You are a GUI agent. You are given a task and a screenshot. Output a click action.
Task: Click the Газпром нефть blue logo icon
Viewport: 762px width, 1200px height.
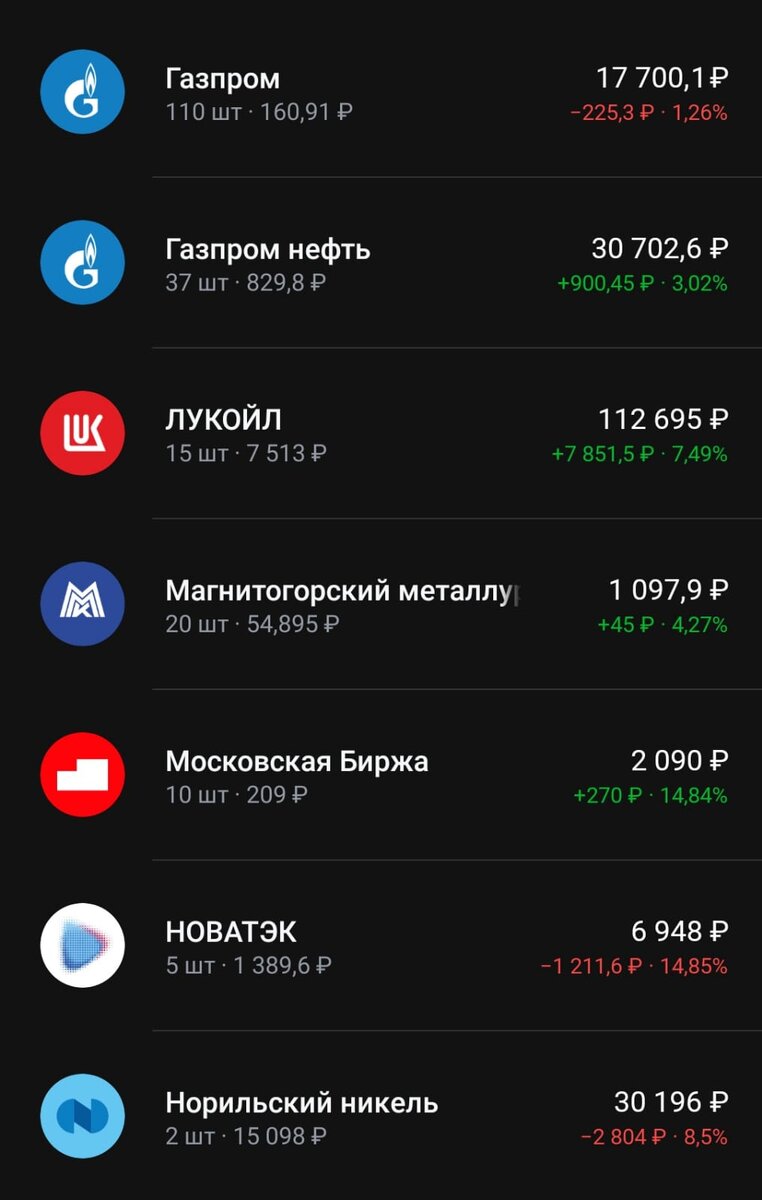(85, 262)
